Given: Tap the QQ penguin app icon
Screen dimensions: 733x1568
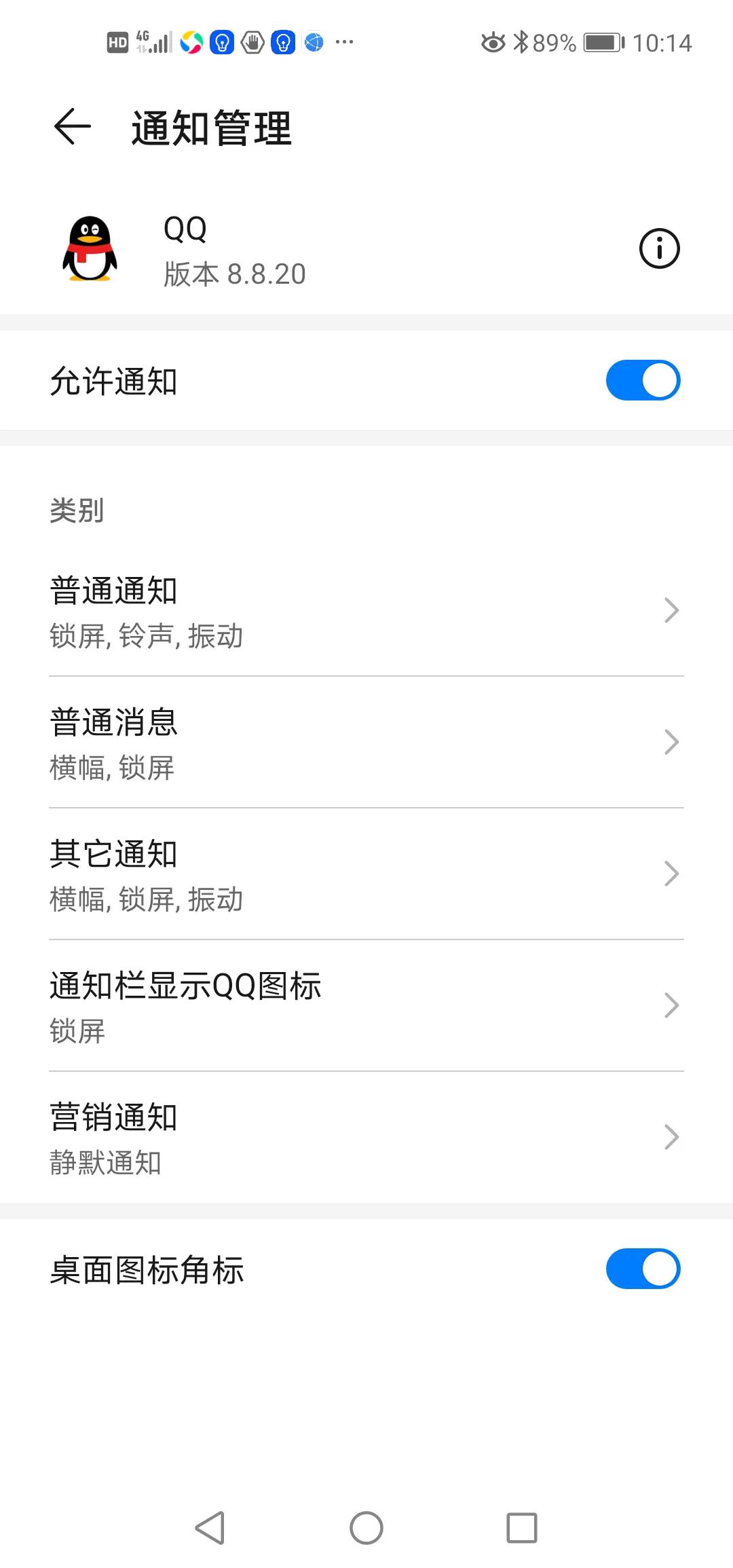Looking at the screenshot, I should [x=90, y=251].
